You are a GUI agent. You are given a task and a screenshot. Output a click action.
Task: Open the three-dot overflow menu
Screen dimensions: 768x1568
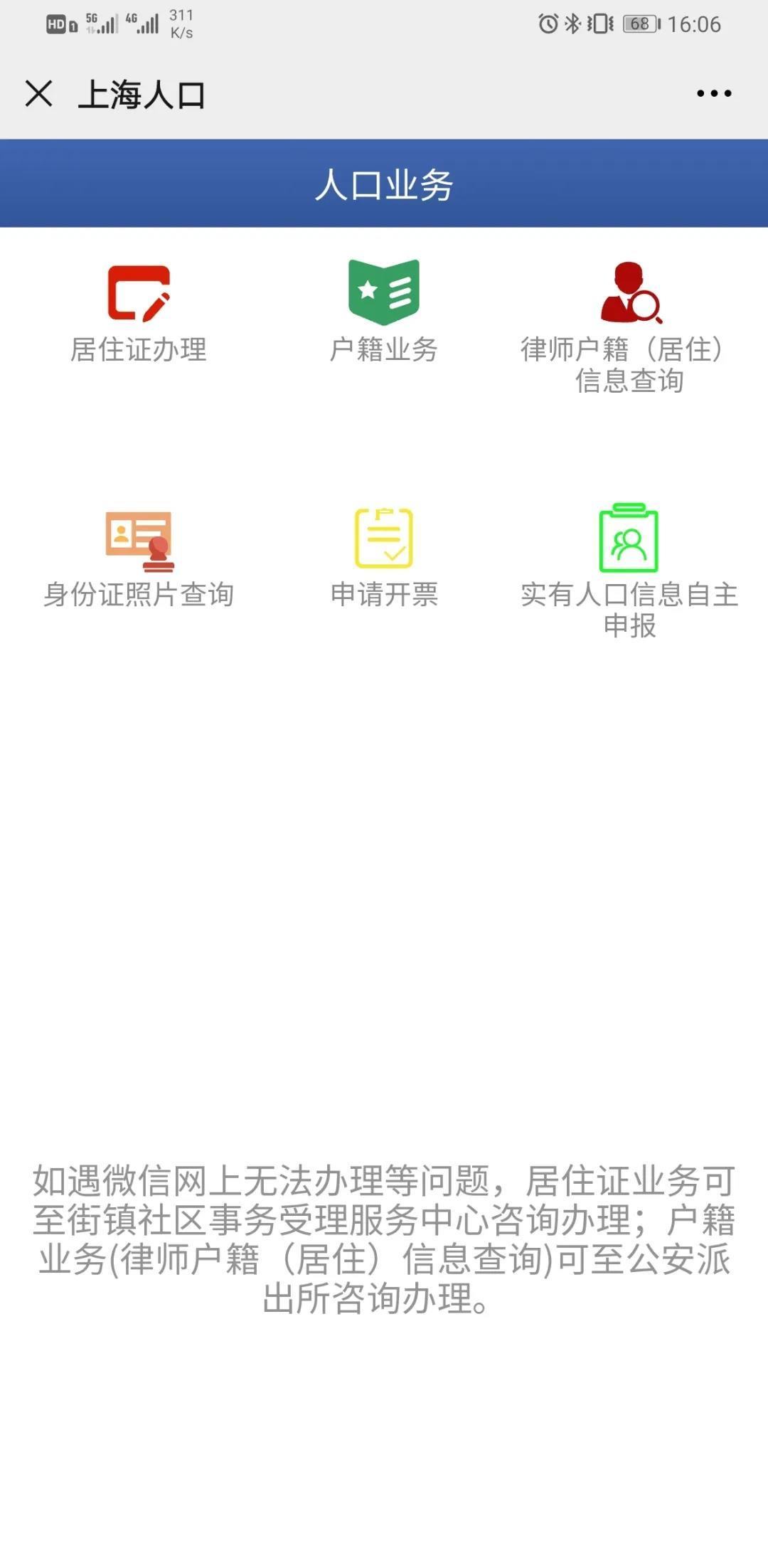click(x=714, y=93)
